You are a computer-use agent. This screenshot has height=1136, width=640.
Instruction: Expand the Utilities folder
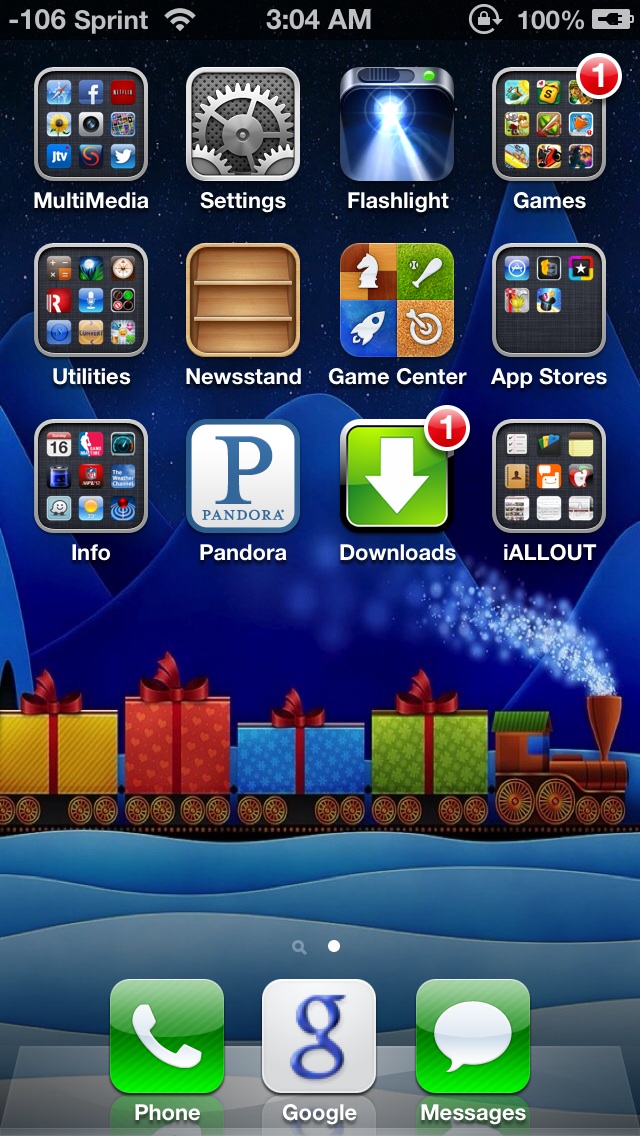(91, 300)
